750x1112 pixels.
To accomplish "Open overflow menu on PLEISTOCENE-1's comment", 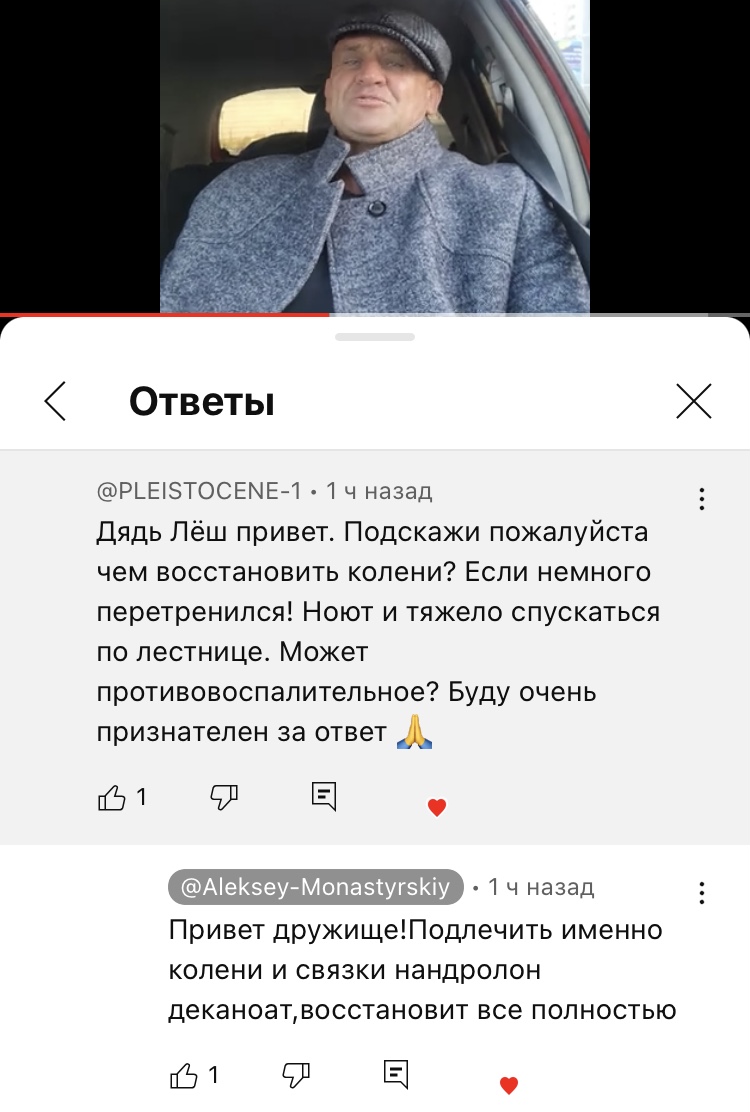I will [x=702, y=499].
